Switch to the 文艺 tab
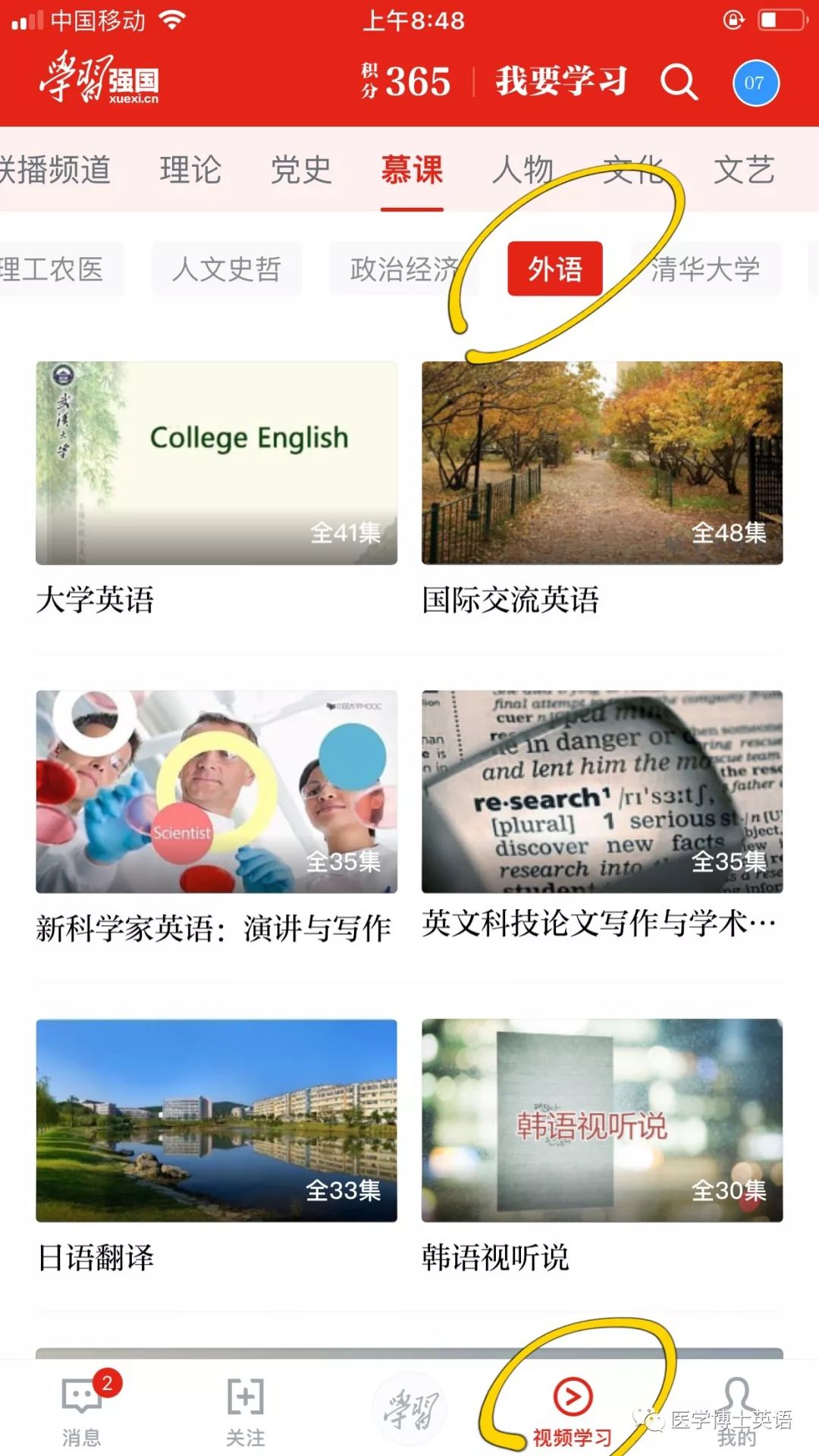The height and width of the screenshot is (1456, 819). (744, 170)
